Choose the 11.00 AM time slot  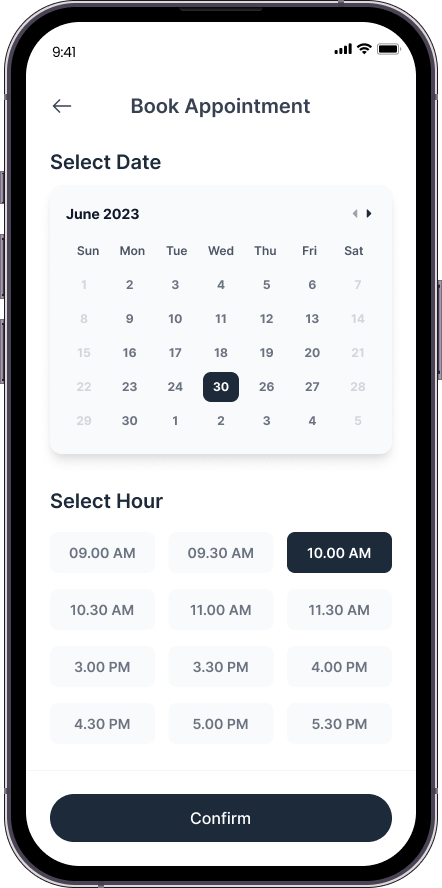click(x=221, y=610)
